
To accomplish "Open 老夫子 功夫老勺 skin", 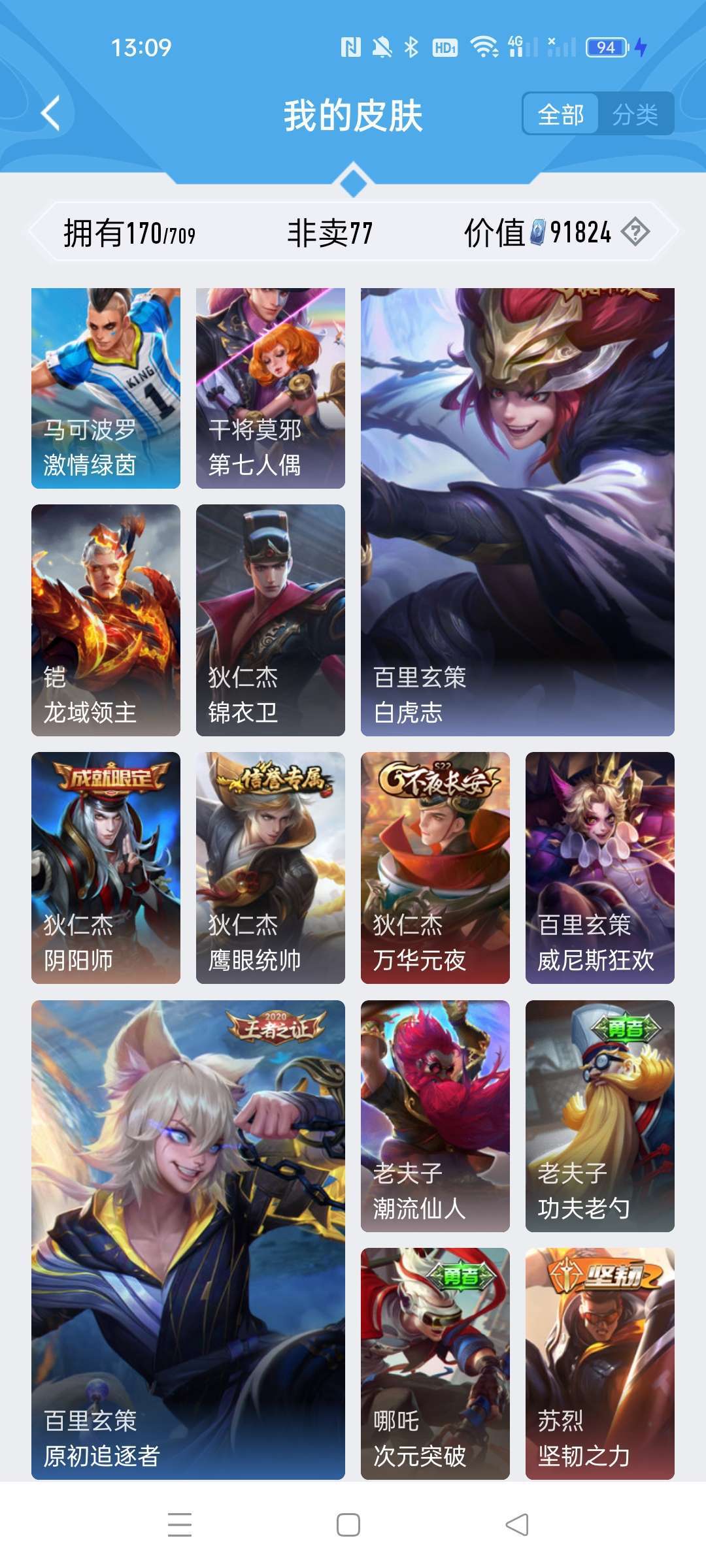I will pyautogui.click(x=600, y=1116).
